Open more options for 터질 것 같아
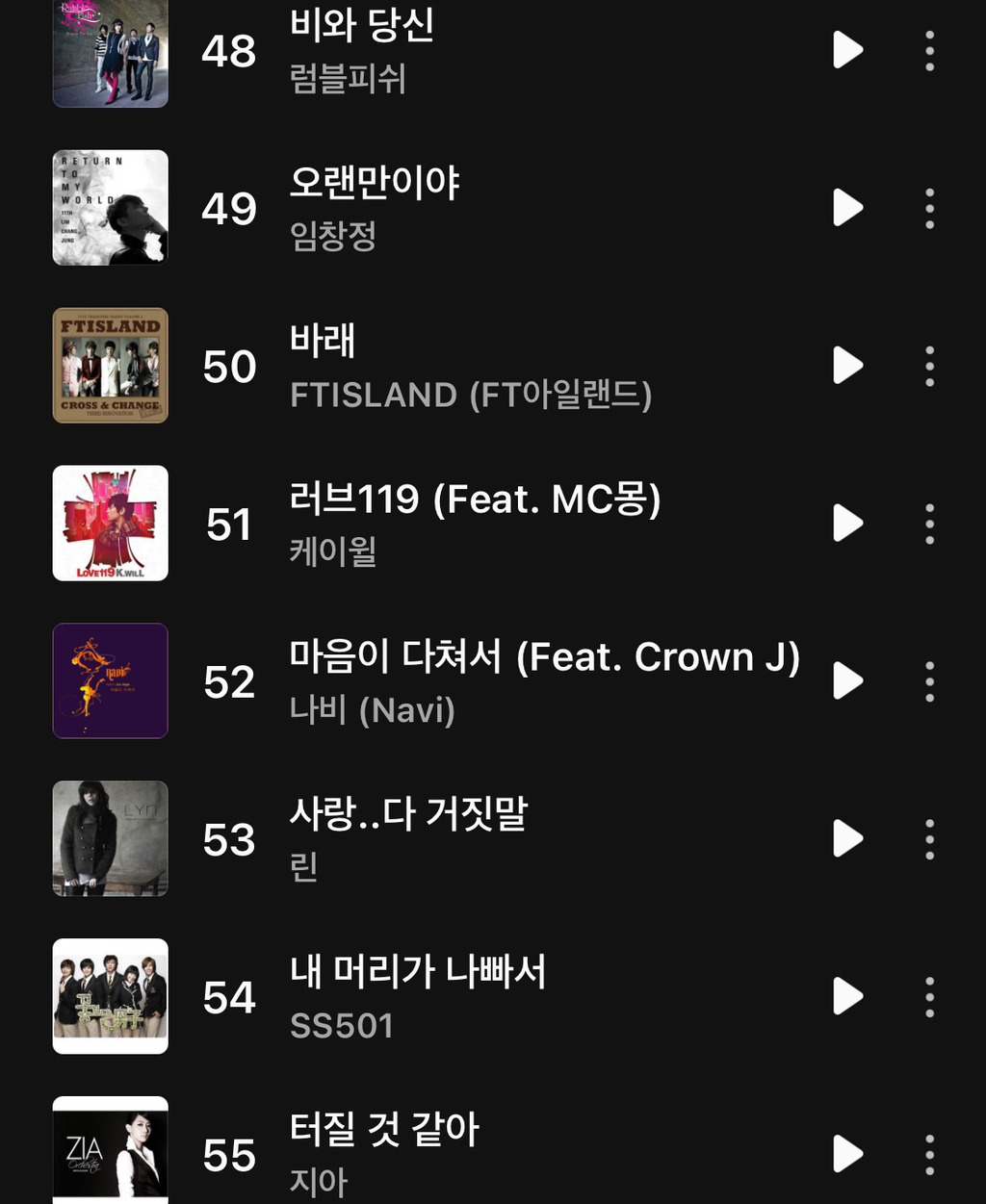 coord(929,1155)
